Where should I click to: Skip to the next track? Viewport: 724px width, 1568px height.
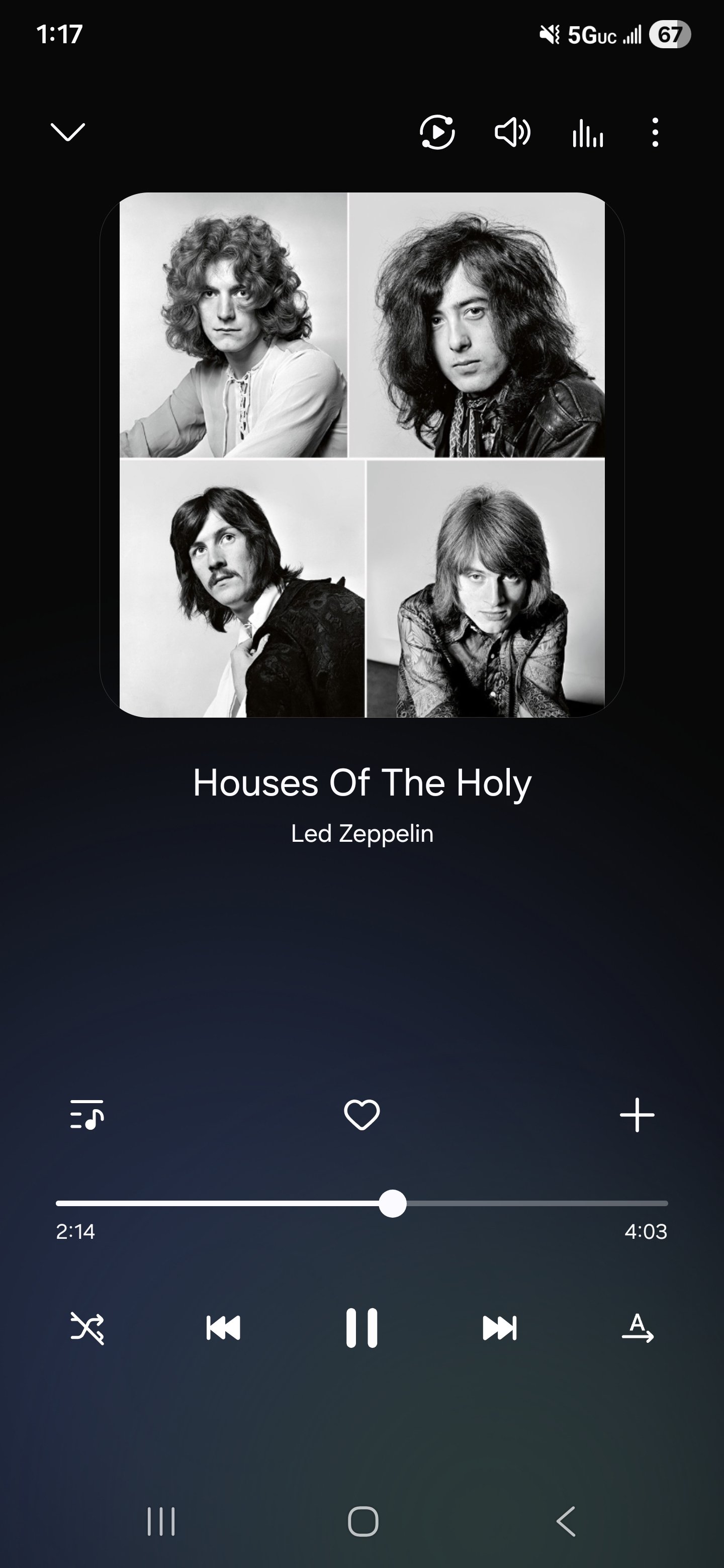(499, 1328)
